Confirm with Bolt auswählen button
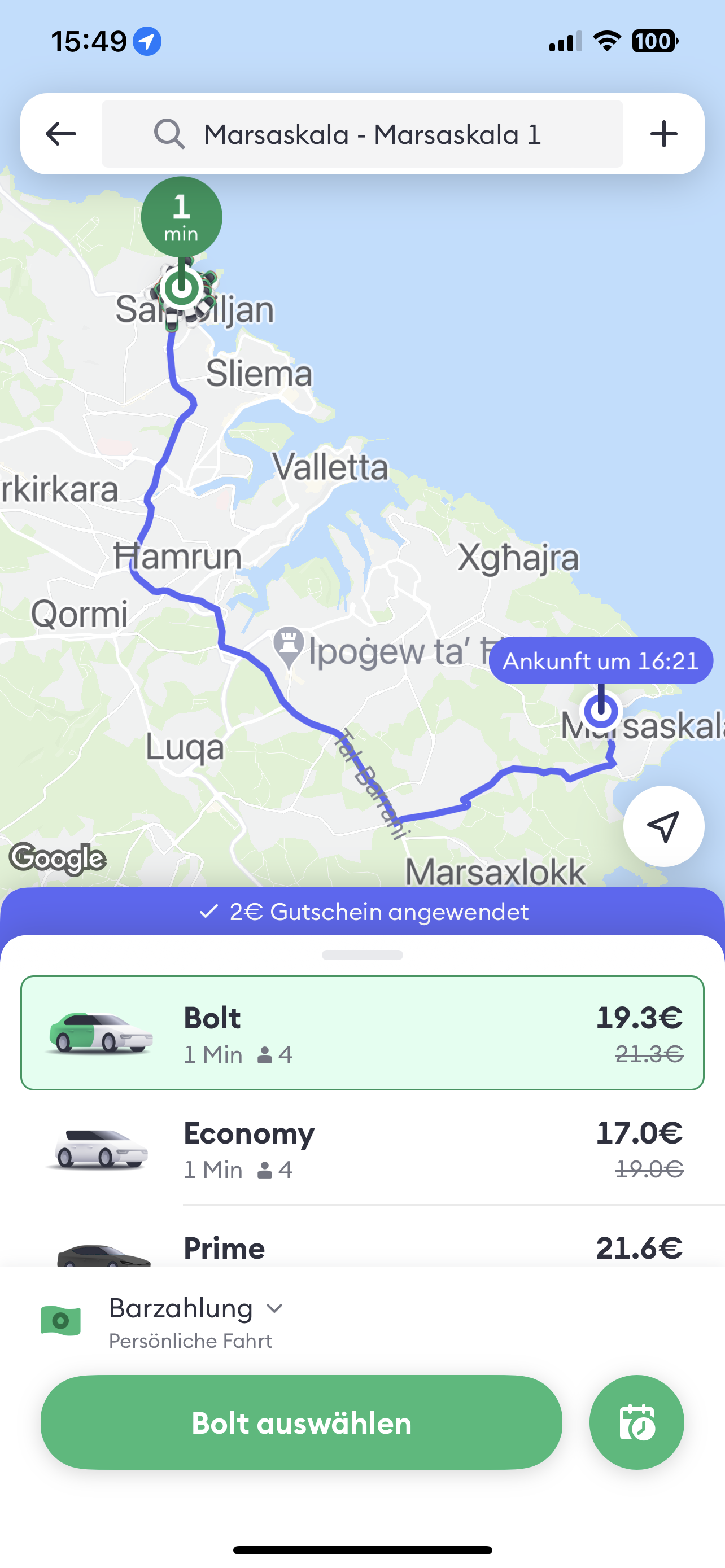Screen dimensions: 725x1568 click(x=302, y=1422)
